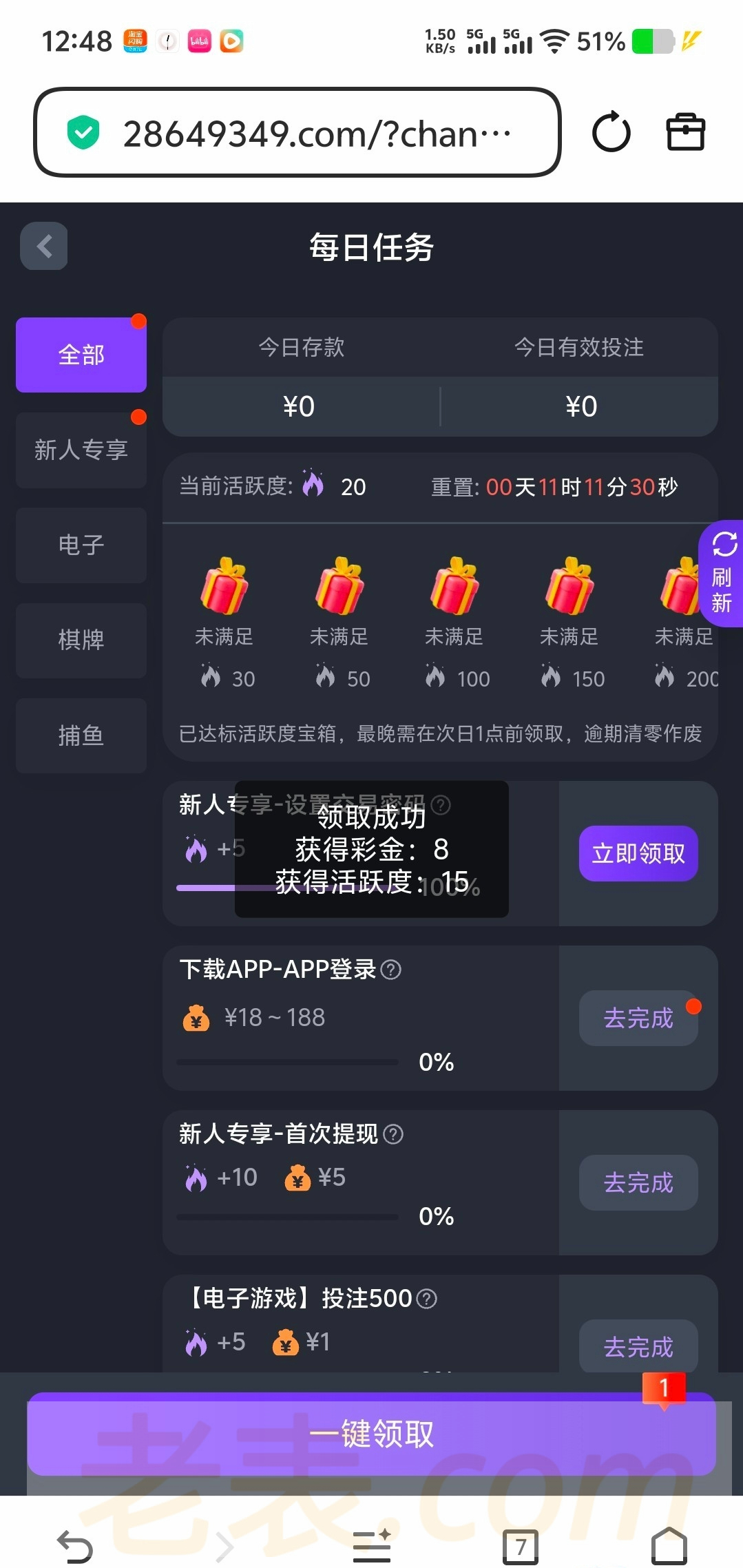Tap the back arrow beside 每日任务
Image resolution: width=743 pixels, height=1568 pixels.
click(x=44, y=246)
